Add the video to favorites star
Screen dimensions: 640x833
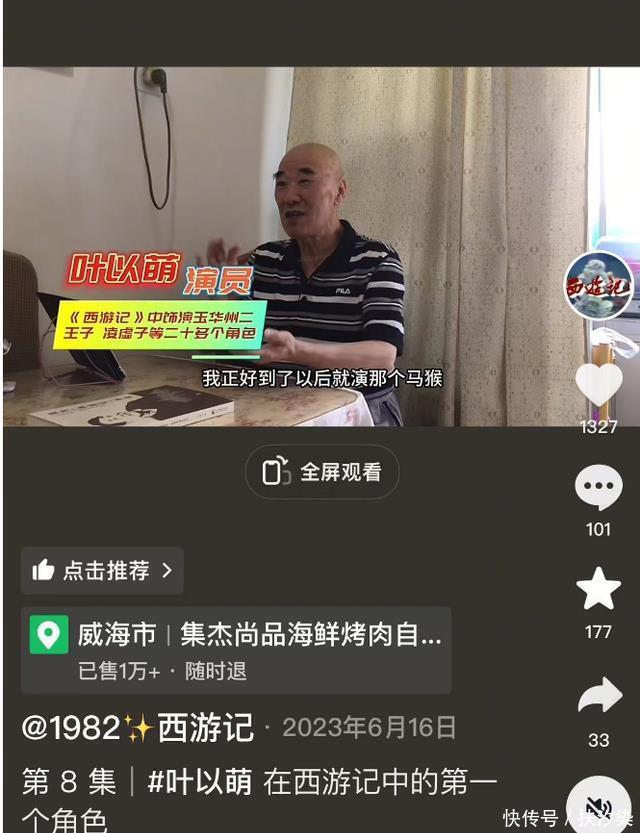click(598, 590)
